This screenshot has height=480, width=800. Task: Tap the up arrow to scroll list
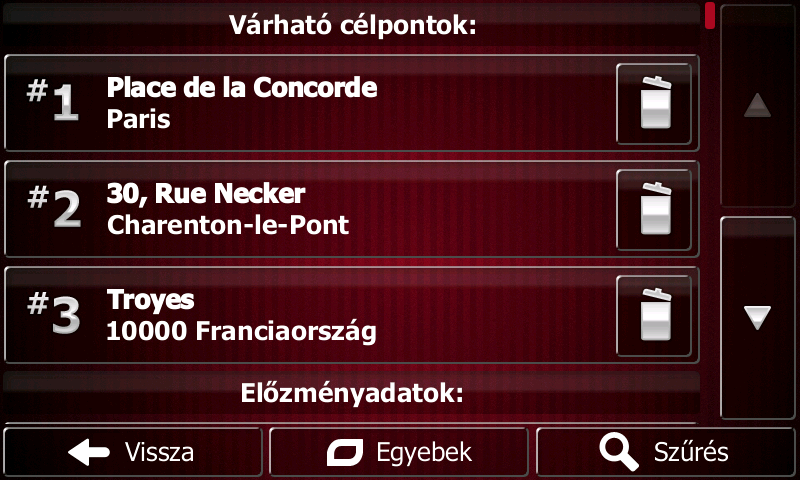(758, 105)
